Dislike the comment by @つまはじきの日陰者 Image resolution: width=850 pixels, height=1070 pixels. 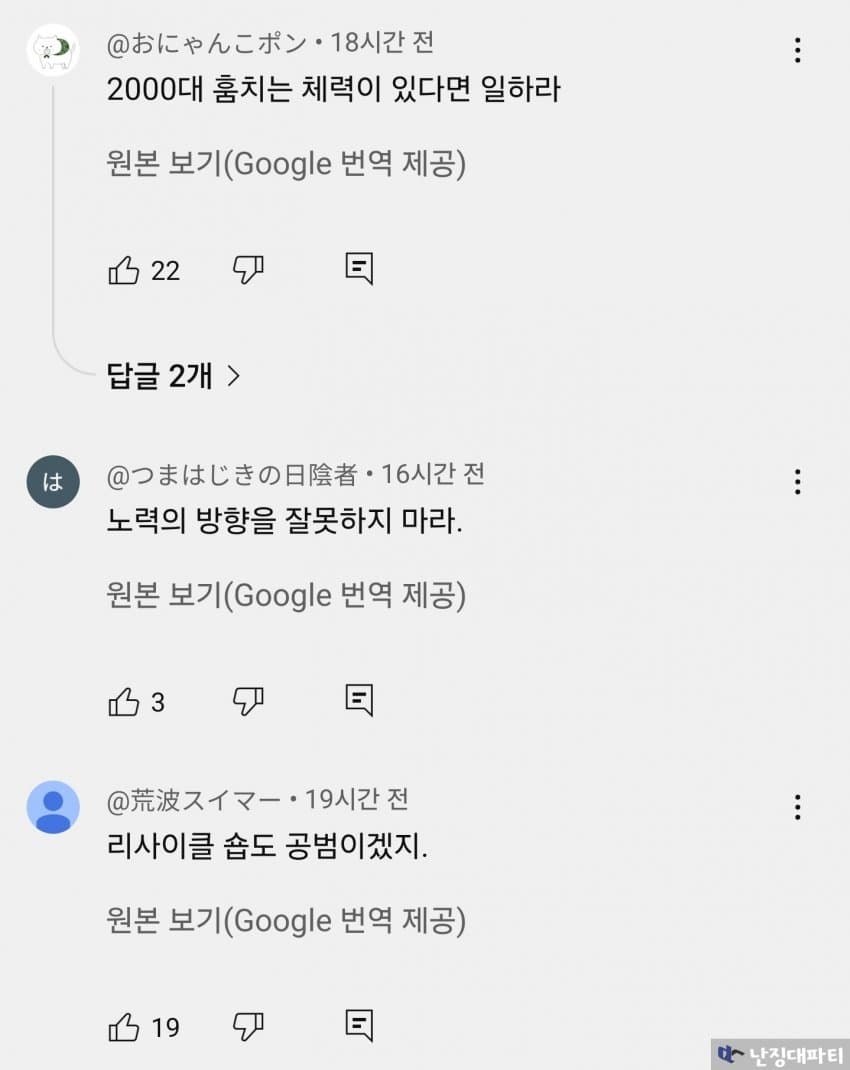point(247,702)
